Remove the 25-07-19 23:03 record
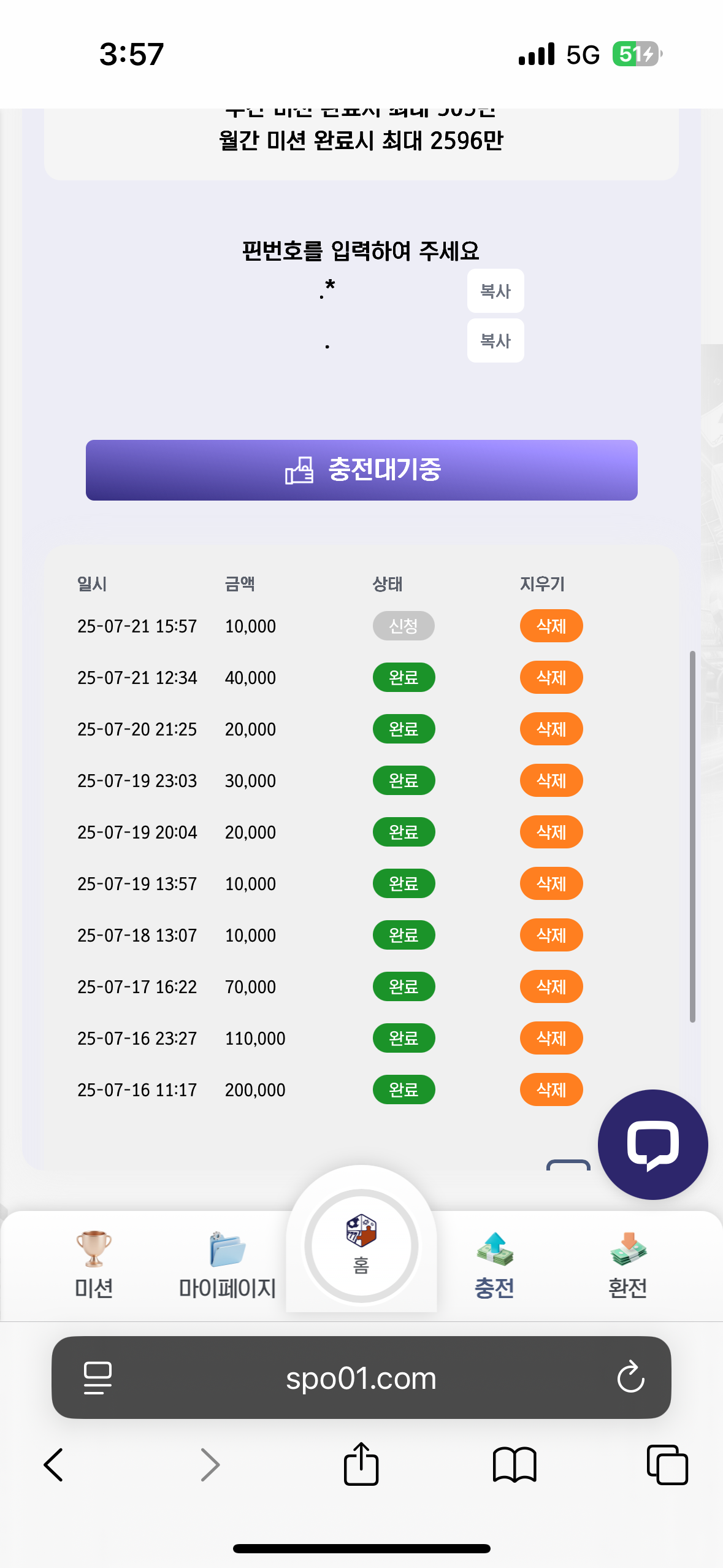Viewport: 723px width, 1568px height. pyautogui.click(x=551, y=780)
